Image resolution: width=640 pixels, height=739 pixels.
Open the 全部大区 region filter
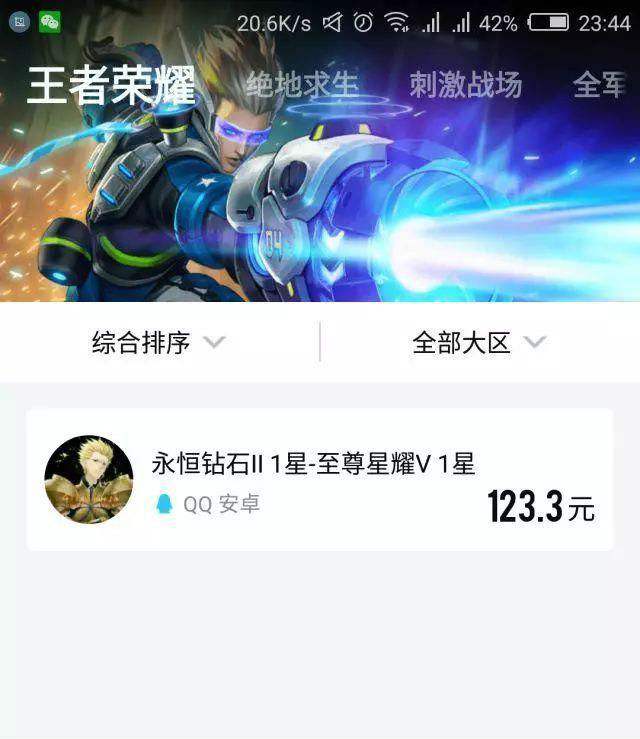pyautogui.click(x=479, y=343)
